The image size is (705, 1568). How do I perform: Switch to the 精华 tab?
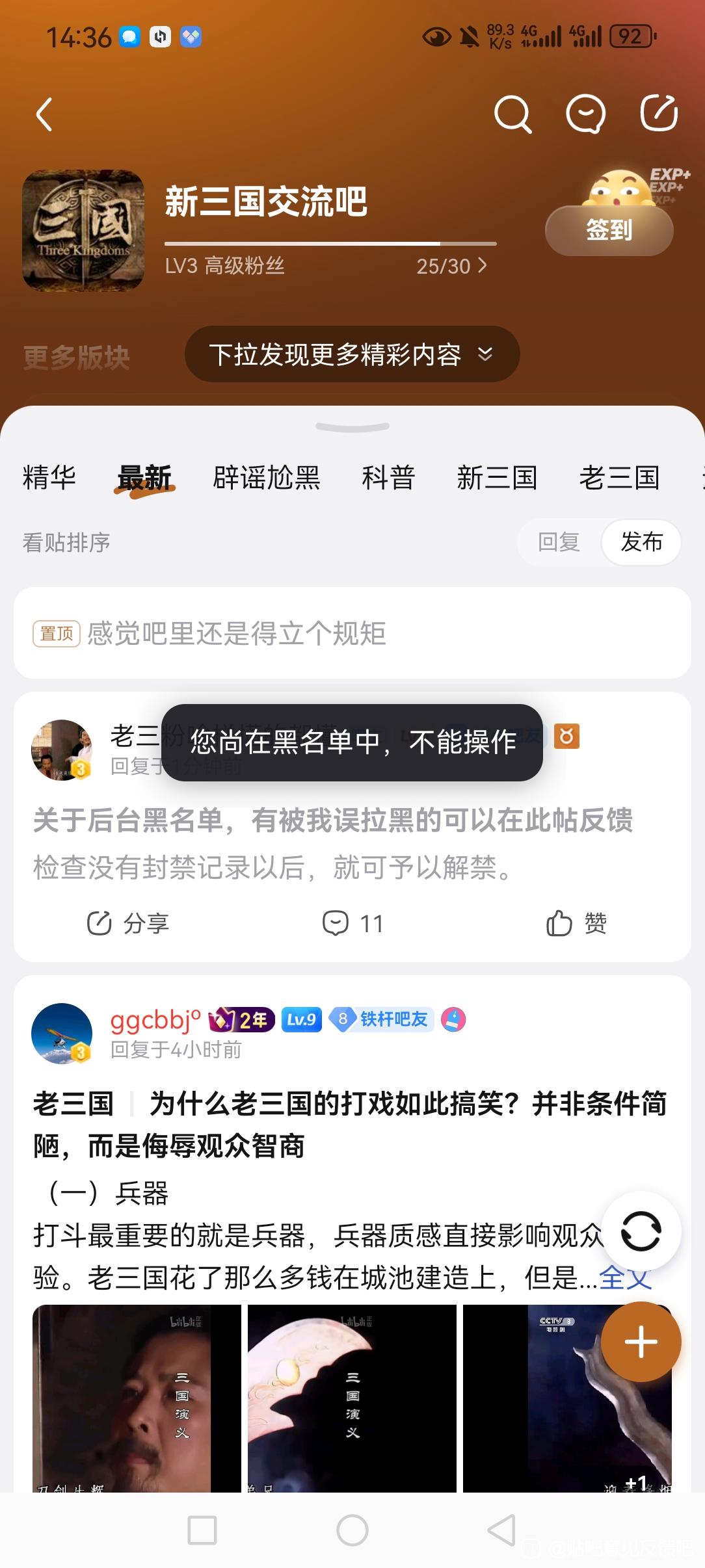[49, 478]
